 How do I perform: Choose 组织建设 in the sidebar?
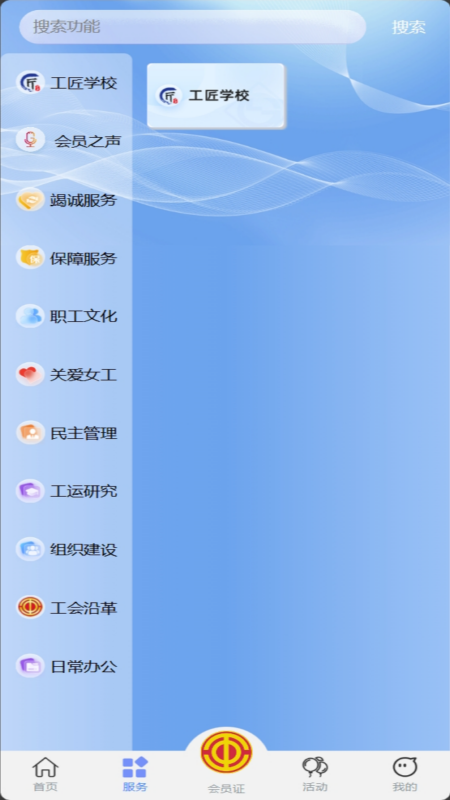tap(67, 549)
